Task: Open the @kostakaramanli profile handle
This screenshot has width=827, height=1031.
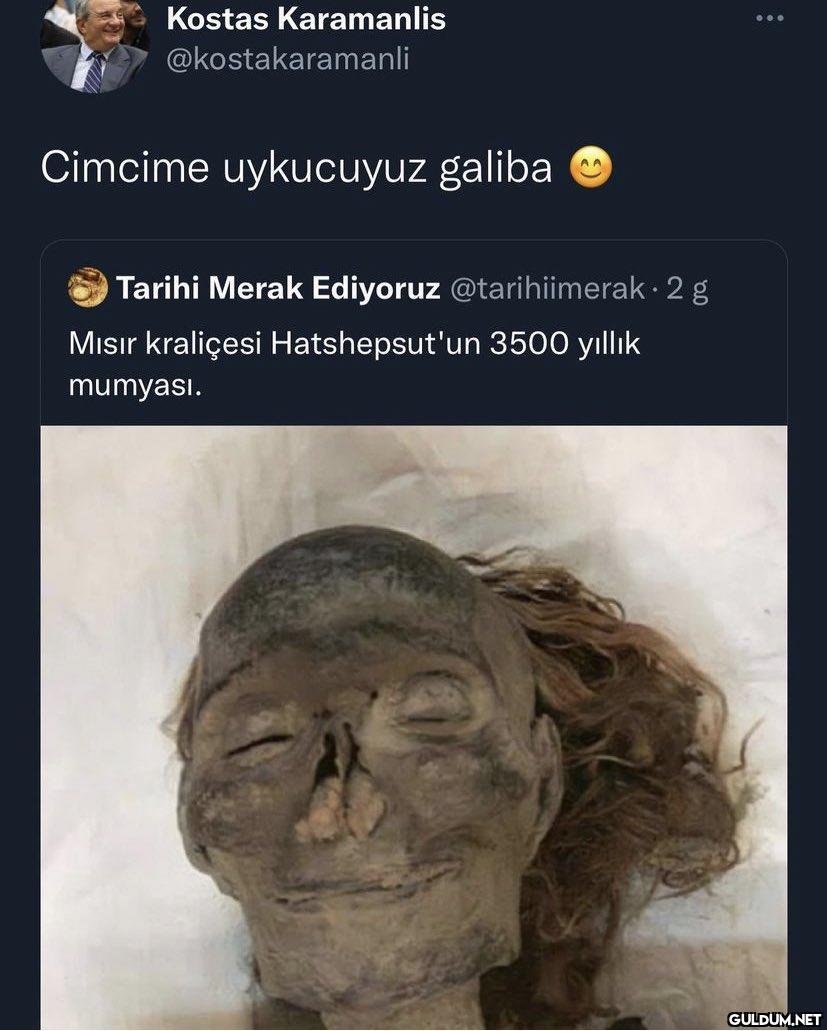Action: 287,60
